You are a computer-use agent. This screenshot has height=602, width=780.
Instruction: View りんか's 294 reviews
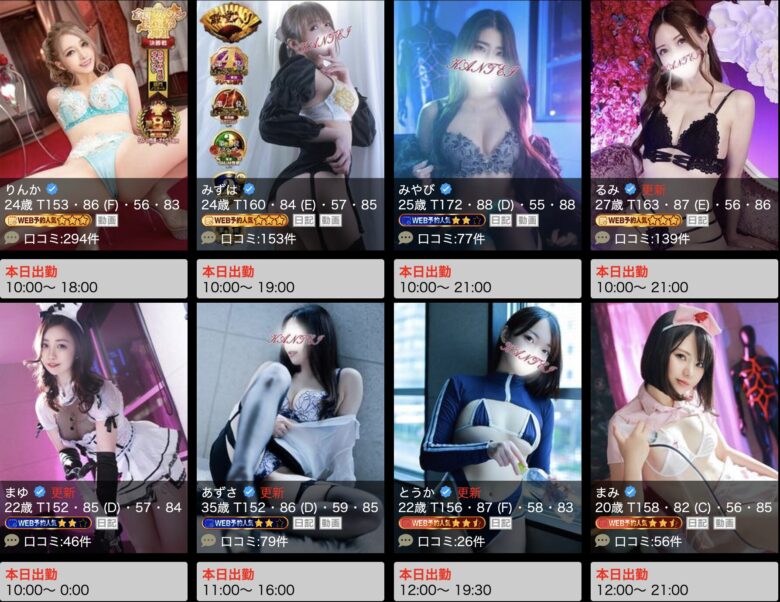60,239
